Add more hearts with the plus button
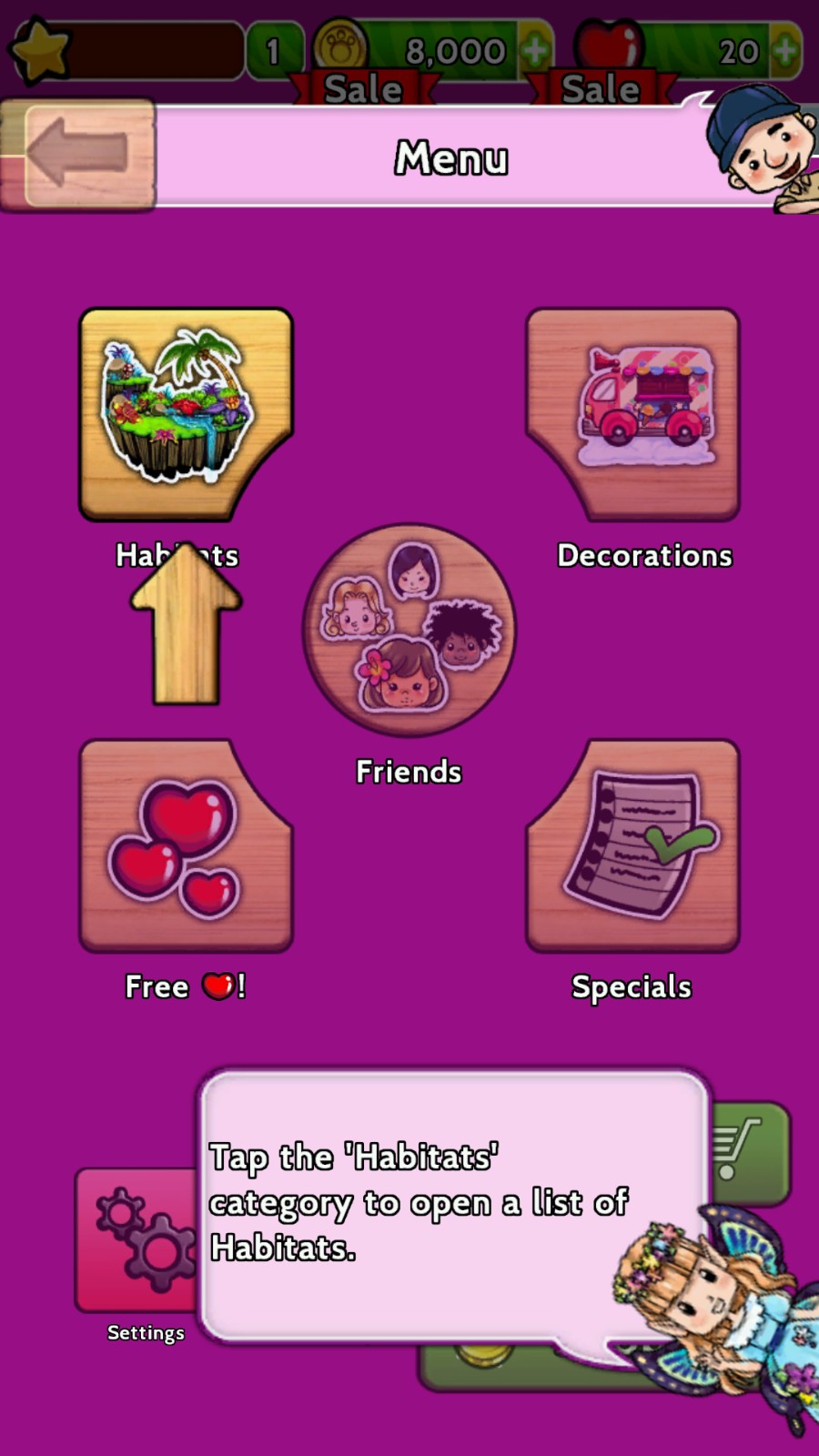 (x=784, y=51)
